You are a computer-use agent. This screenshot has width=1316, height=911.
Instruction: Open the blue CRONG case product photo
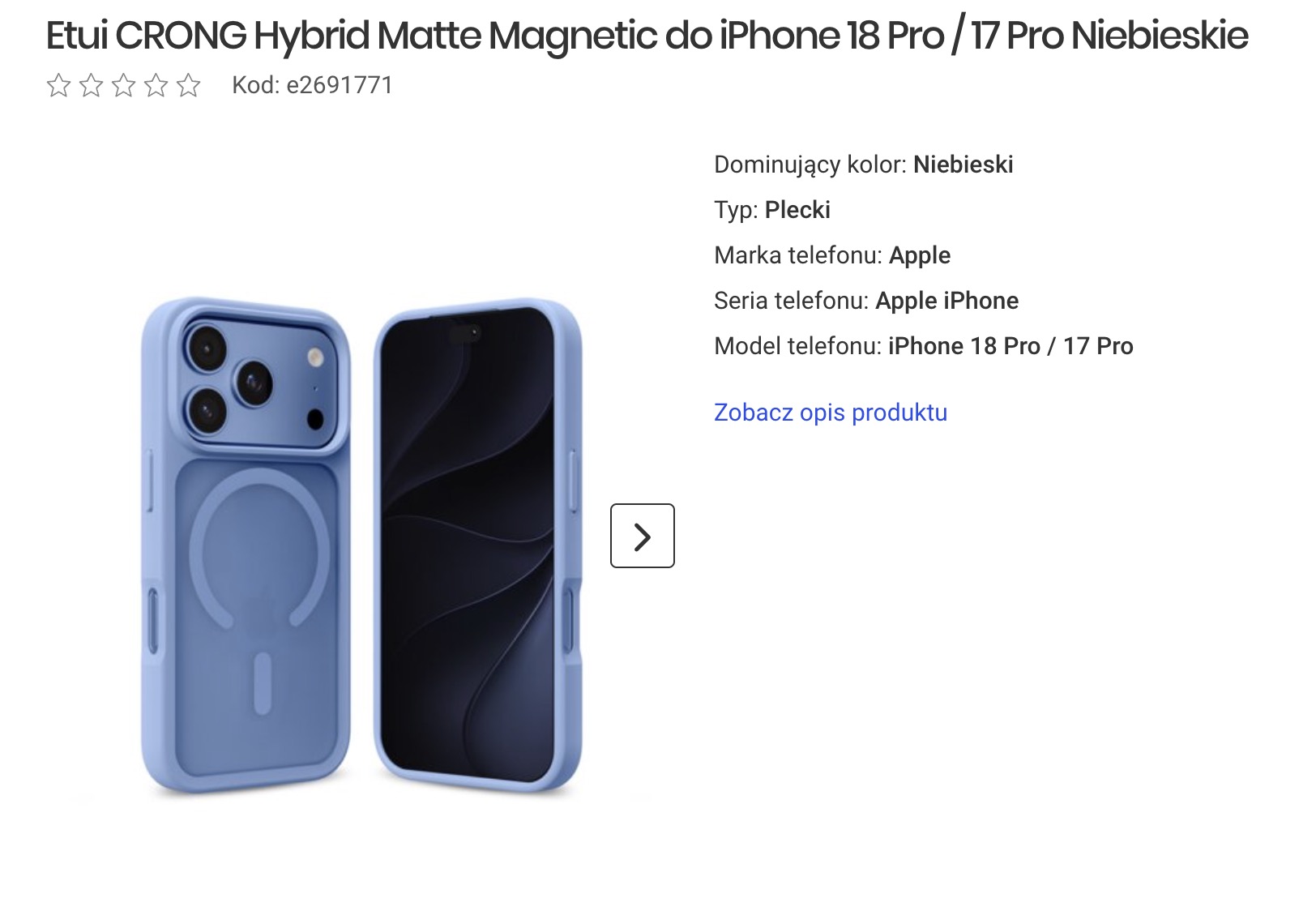(361, 545)
